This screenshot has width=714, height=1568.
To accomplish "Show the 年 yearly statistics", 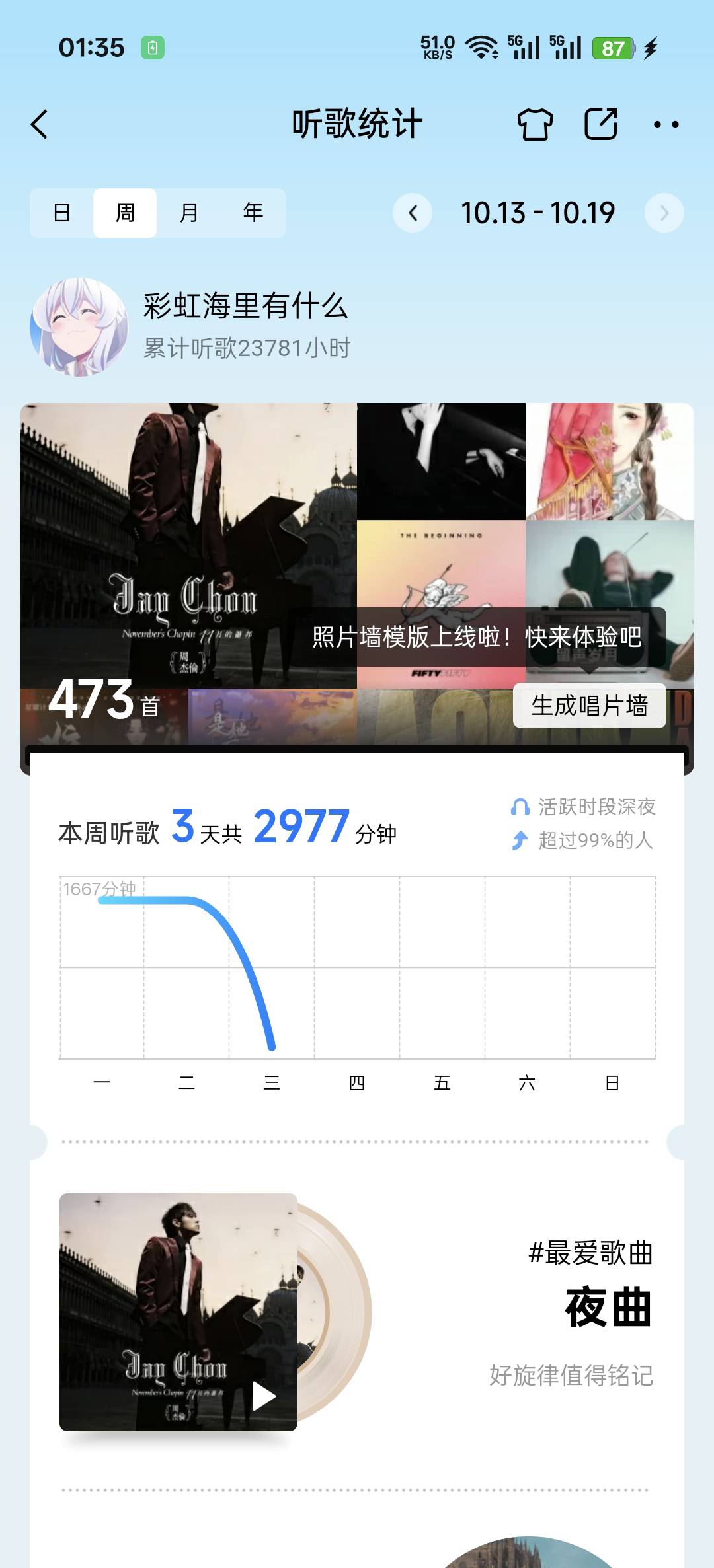I will pyautogui.click(x=253, y=213).
